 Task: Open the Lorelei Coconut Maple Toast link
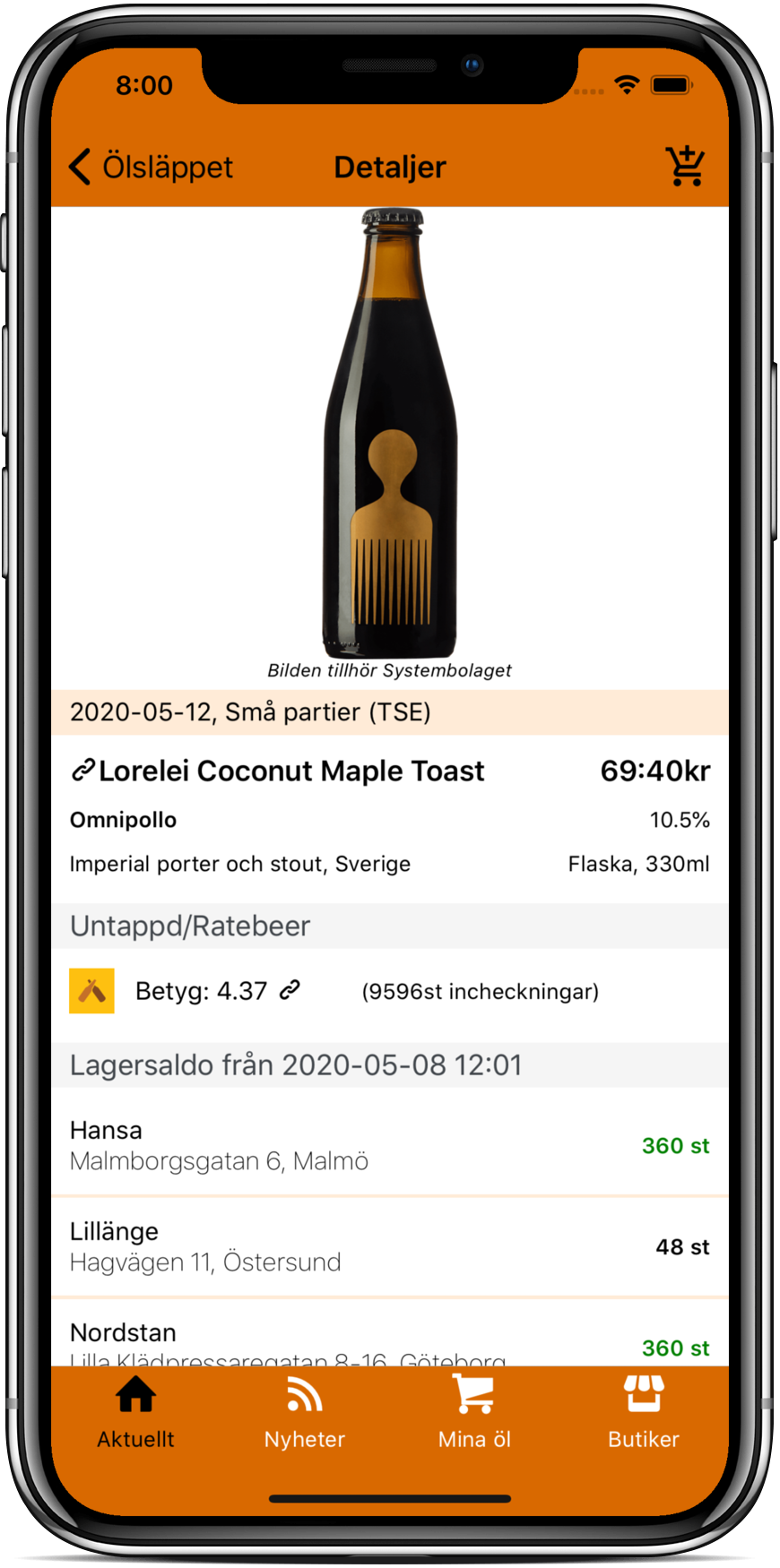point(278,771)
